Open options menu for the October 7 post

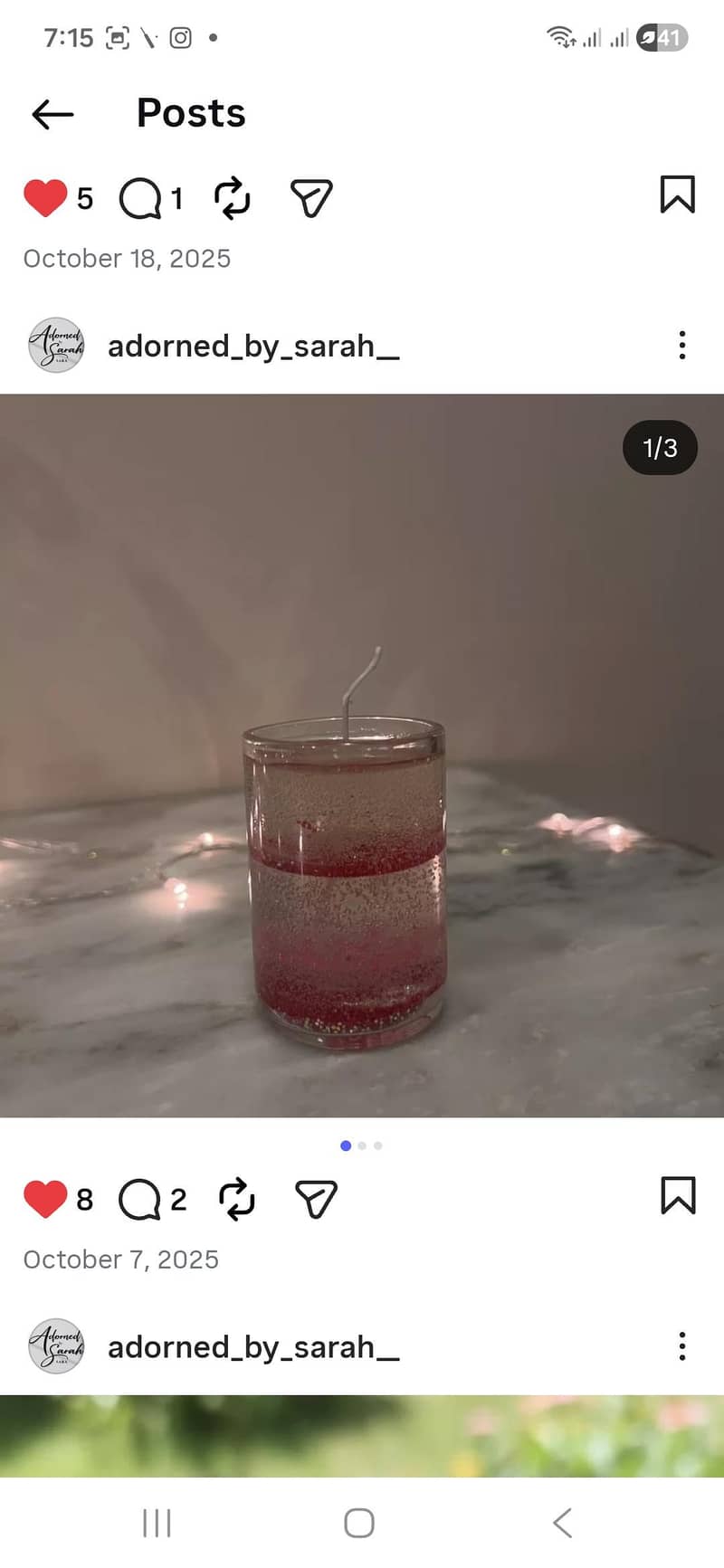coord(681,1346)
